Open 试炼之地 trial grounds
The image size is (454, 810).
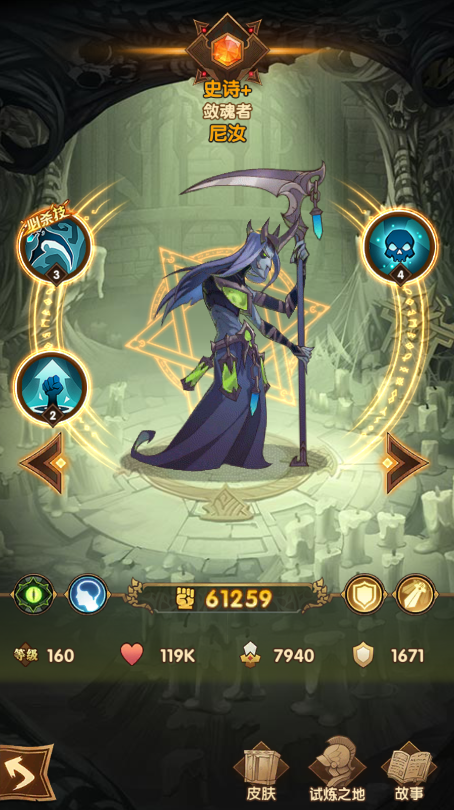pos(337,770)
